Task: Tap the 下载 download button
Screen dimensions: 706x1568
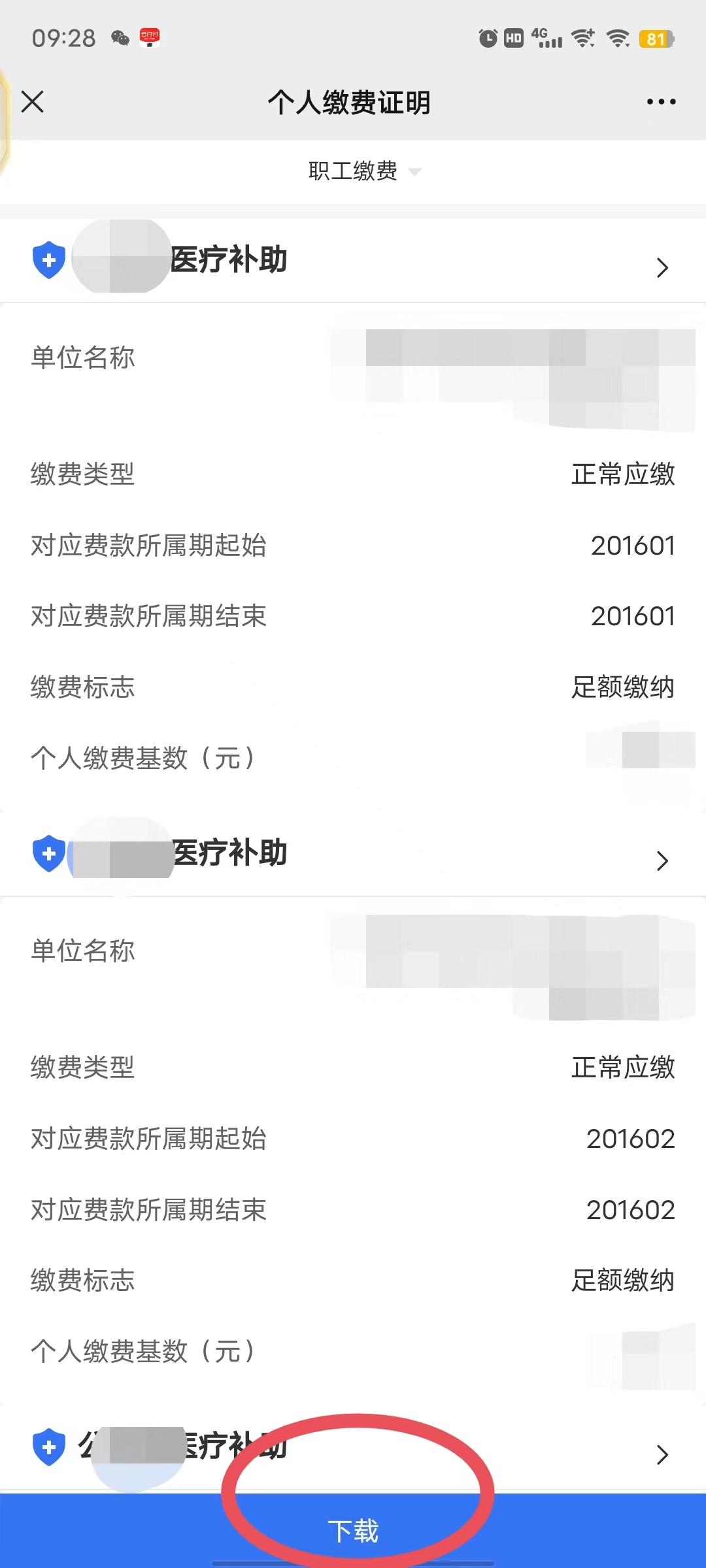Action: click(353, 1530)
